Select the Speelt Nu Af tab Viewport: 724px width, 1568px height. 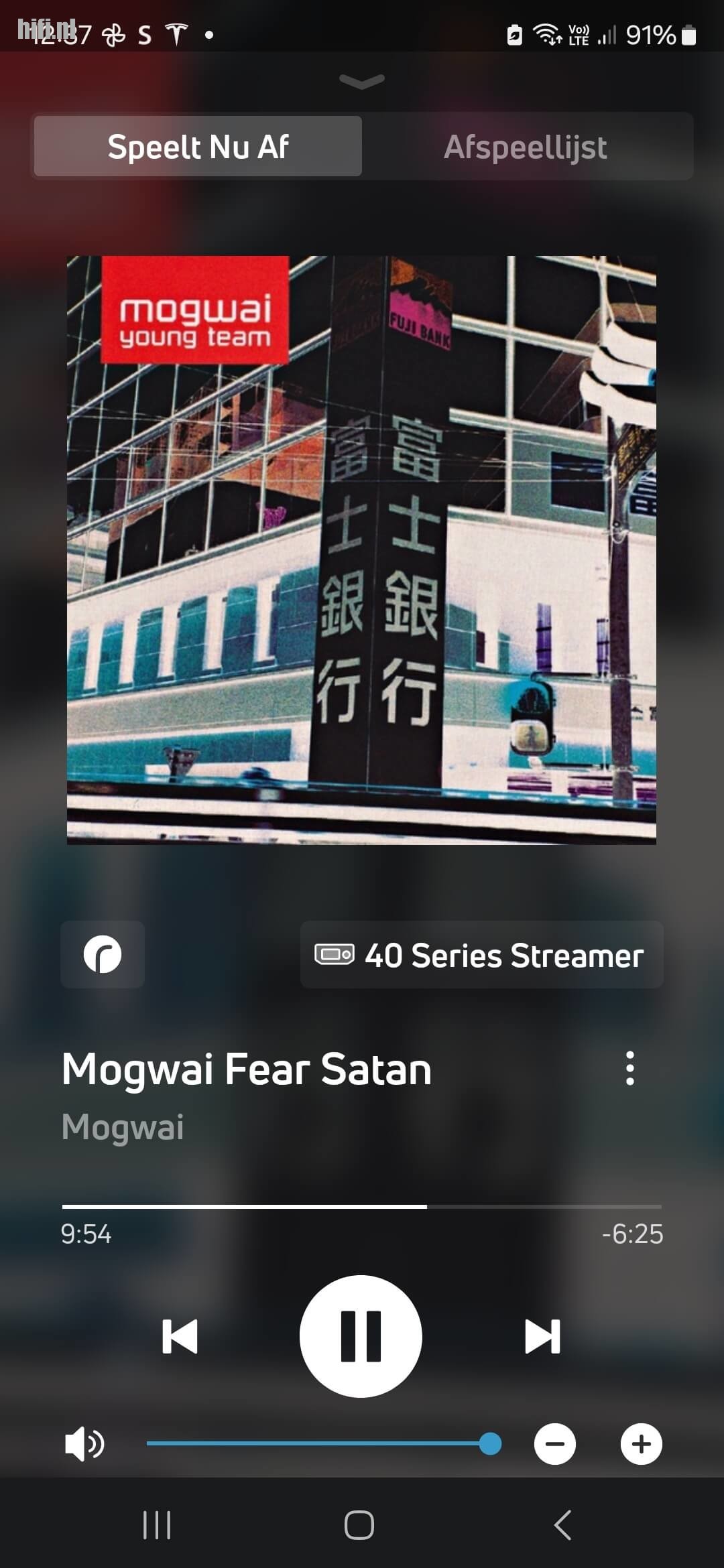198,147
